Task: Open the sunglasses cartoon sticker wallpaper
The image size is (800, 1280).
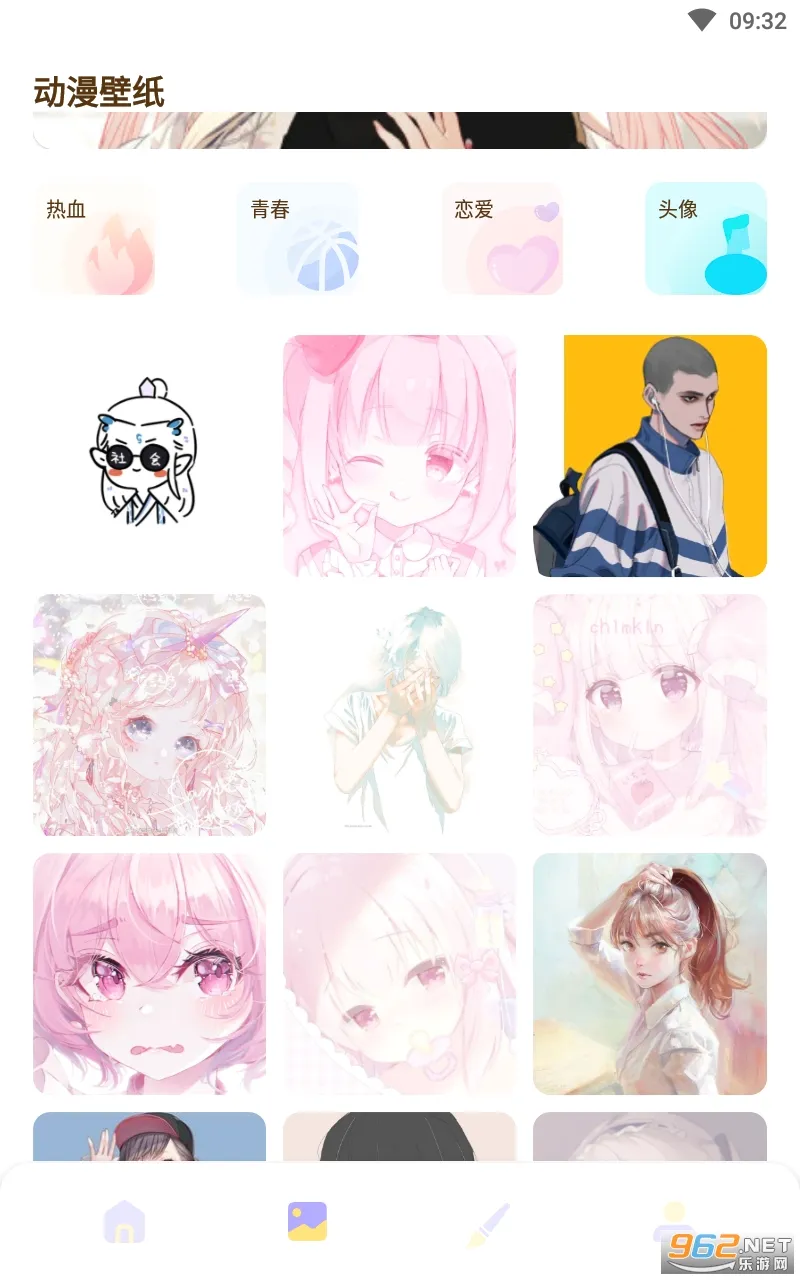Action: (x=149, y=456)
